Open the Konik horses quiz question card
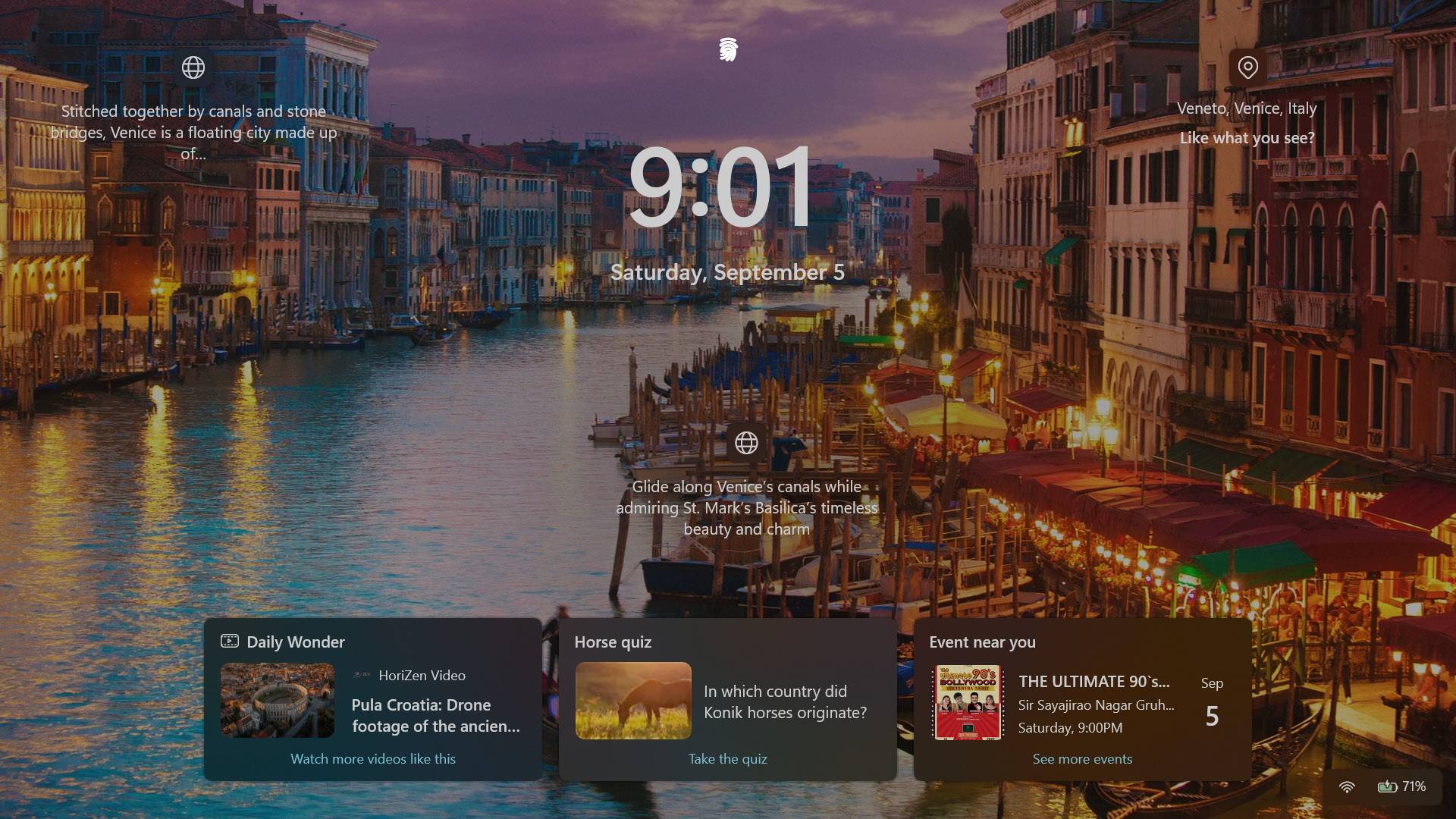1456x819 pixels. click(x=727, y=701)
